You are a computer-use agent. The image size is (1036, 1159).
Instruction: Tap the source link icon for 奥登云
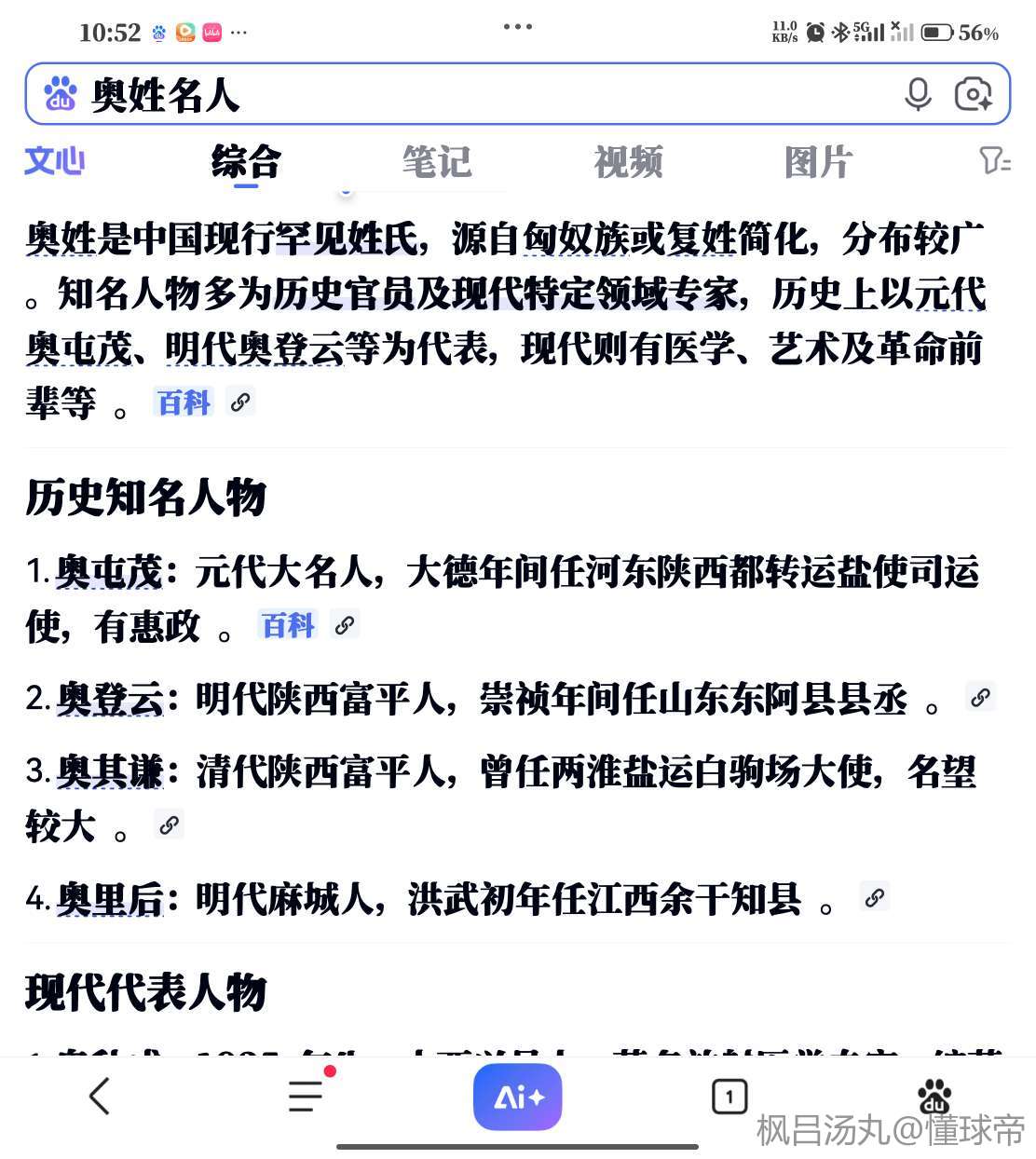[980, 697]
